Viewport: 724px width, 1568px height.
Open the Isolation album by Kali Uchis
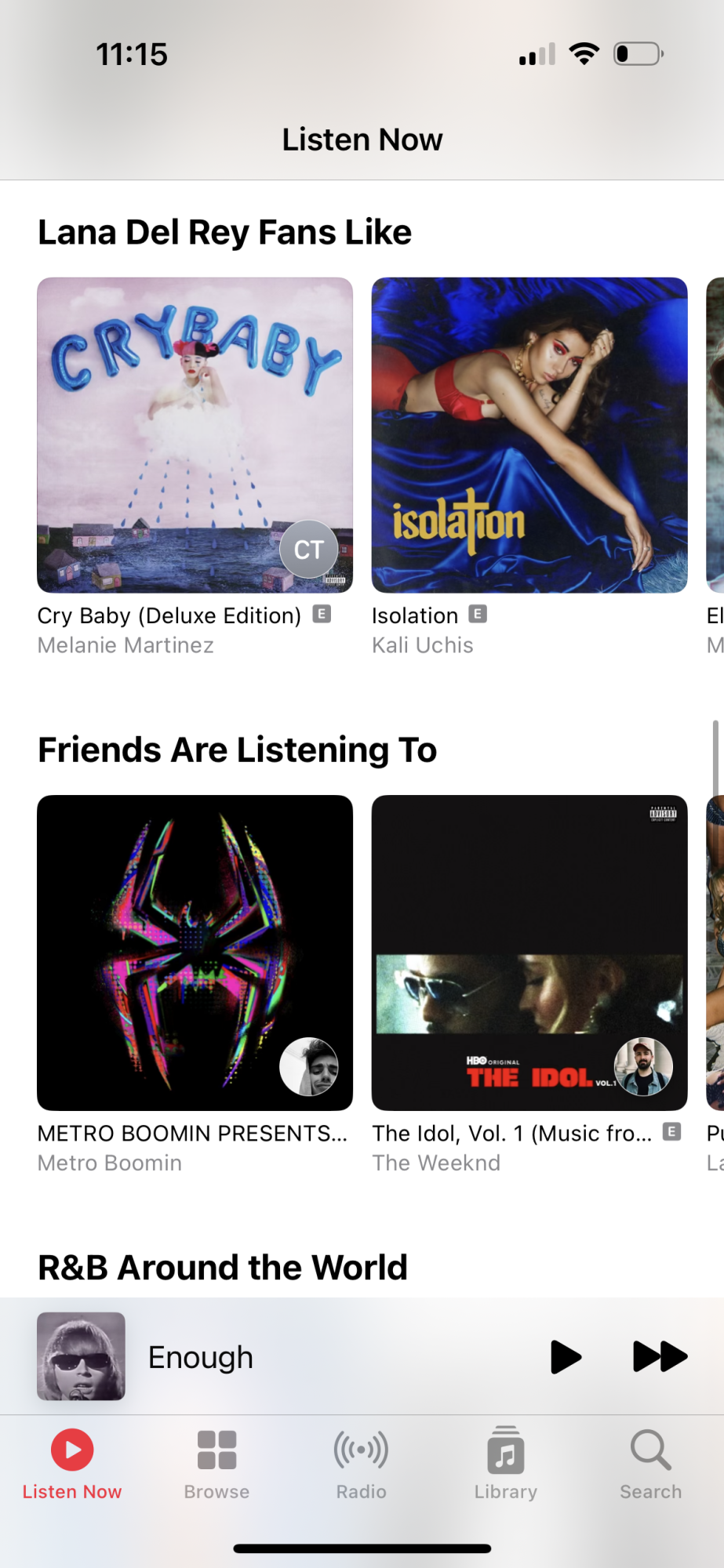point(529,434)
